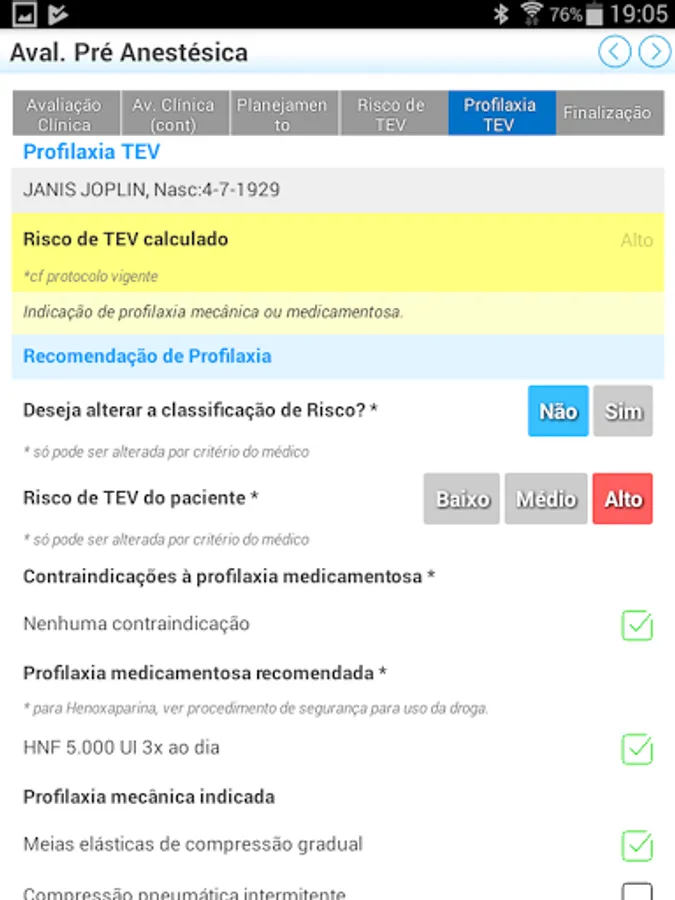Select the Profilaxia TEV tab

499,115
